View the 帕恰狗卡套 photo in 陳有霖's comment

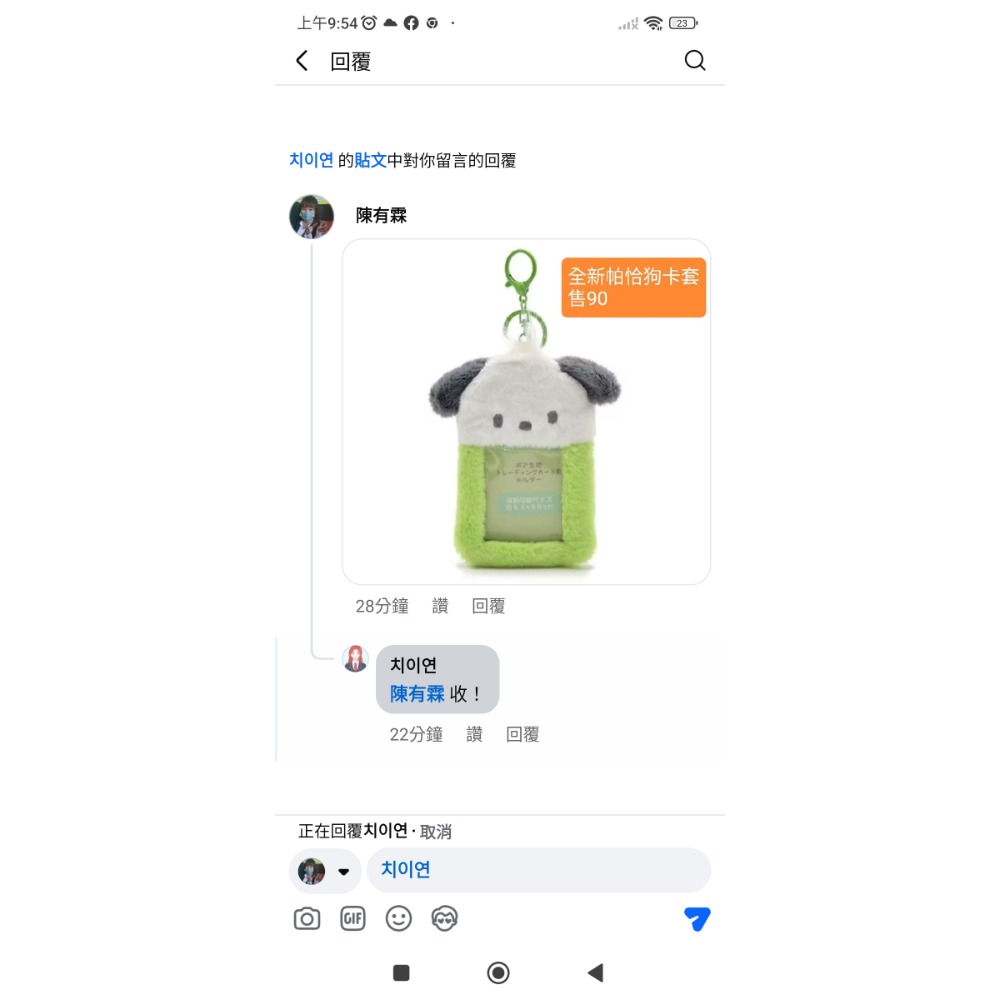point(526,411)
